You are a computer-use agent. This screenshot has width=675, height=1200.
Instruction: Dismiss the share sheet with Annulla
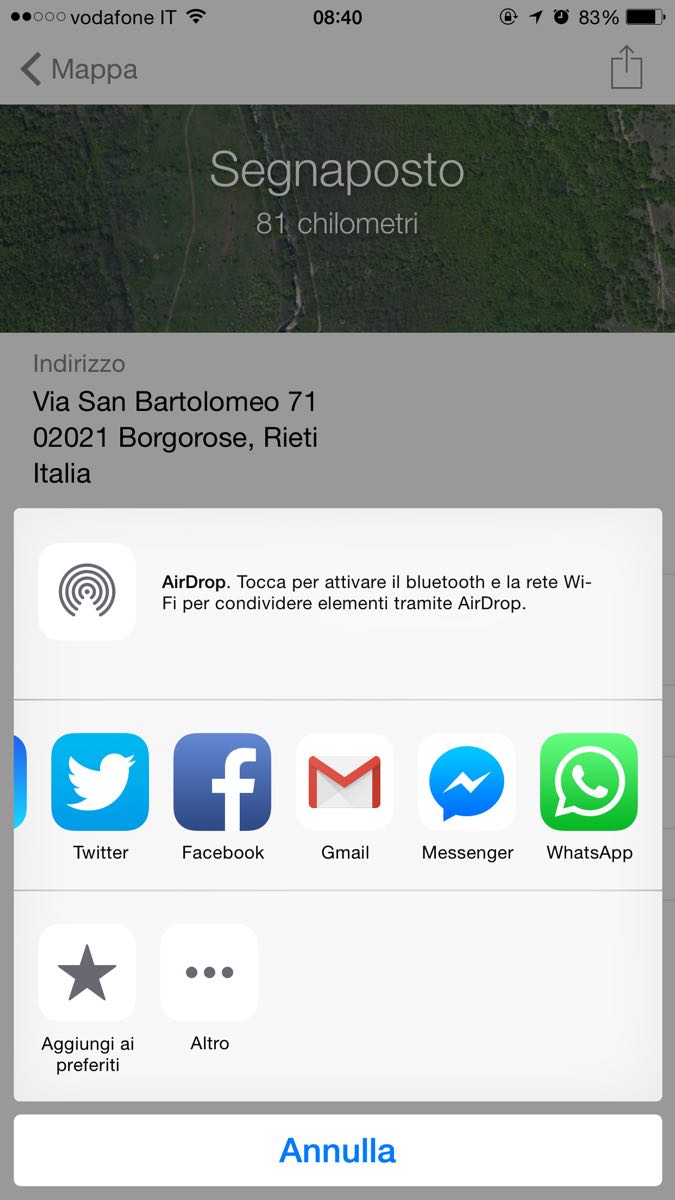point(338,1150)
